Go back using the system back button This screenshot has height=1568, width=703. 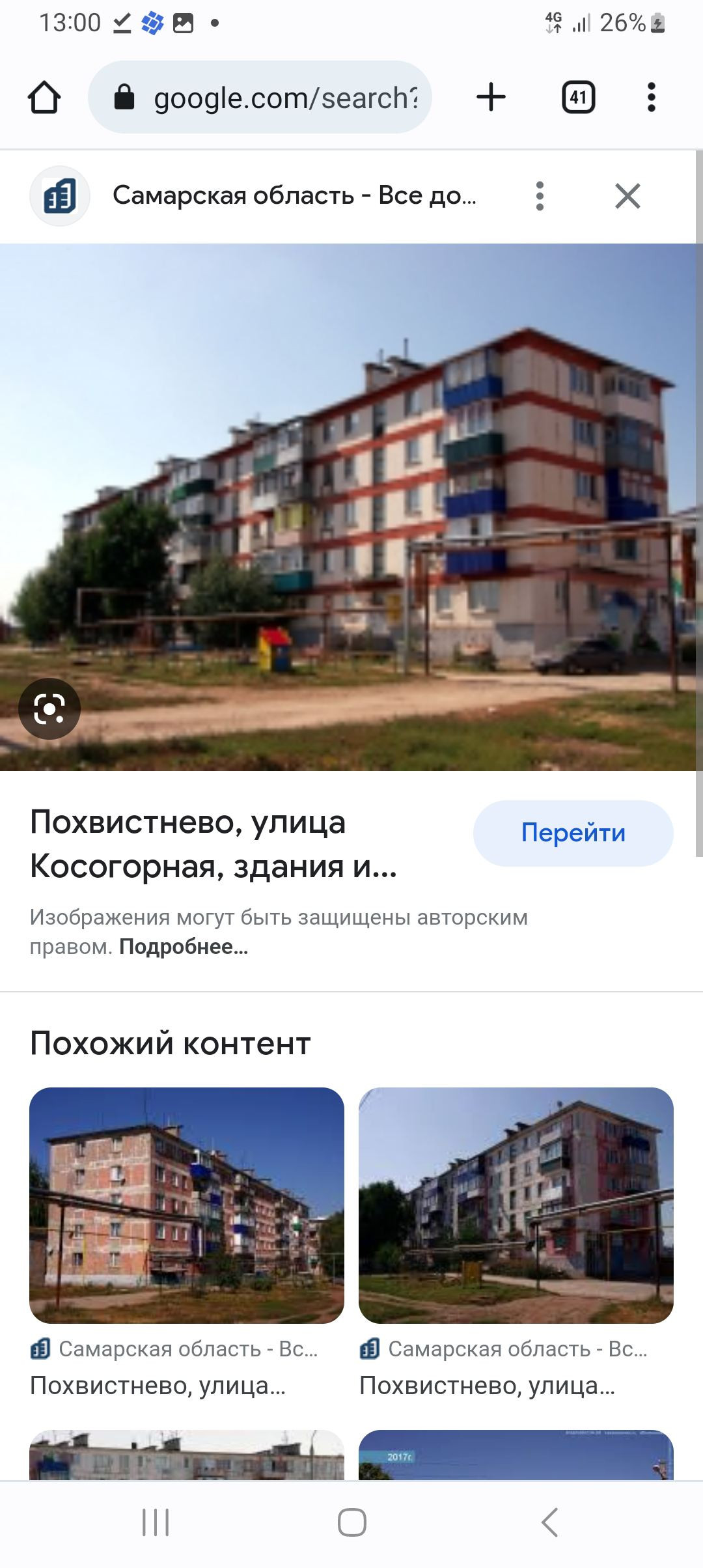pyautogui.click(x=550, y=1522)
